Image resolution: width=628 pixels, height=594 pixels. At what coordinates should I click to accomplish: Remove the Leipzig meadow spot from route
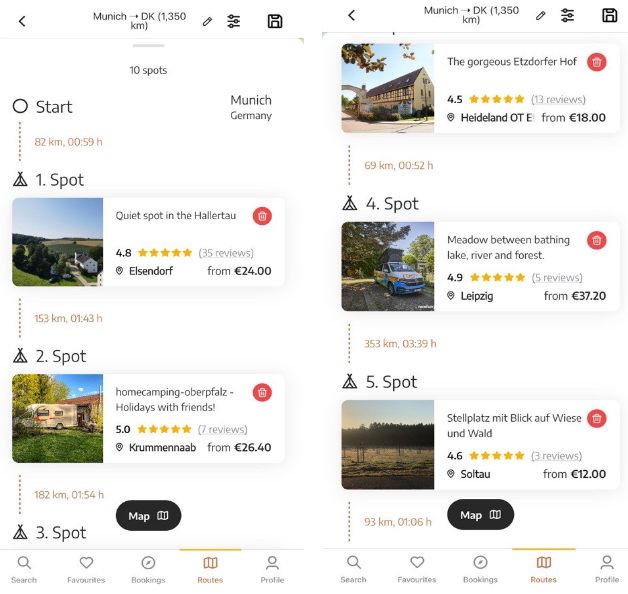pyautogui.click(x=596, y=240)
